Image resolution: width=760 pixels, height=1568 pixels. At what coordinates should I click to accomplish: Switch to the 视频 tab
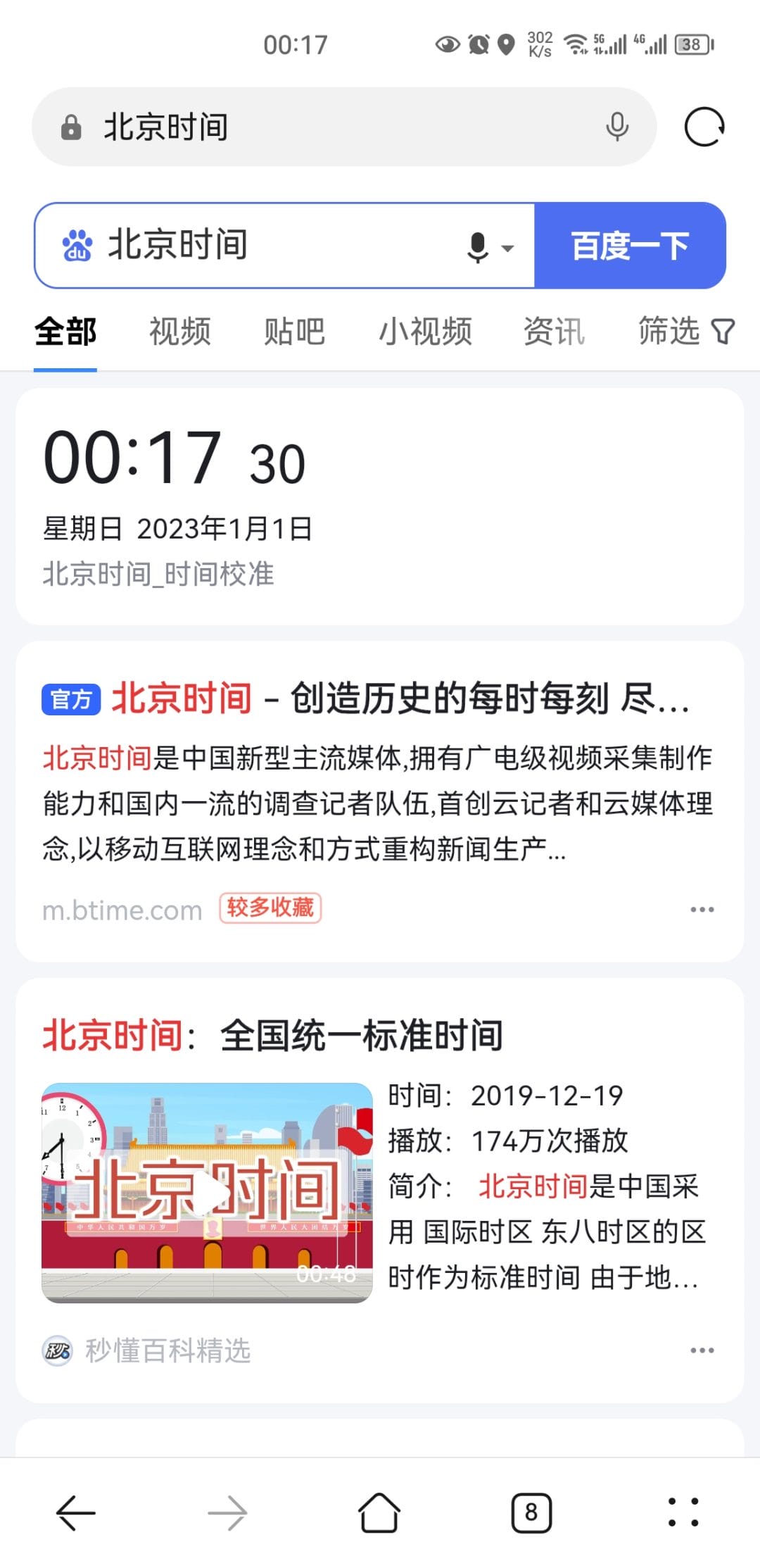click(178, 331)
